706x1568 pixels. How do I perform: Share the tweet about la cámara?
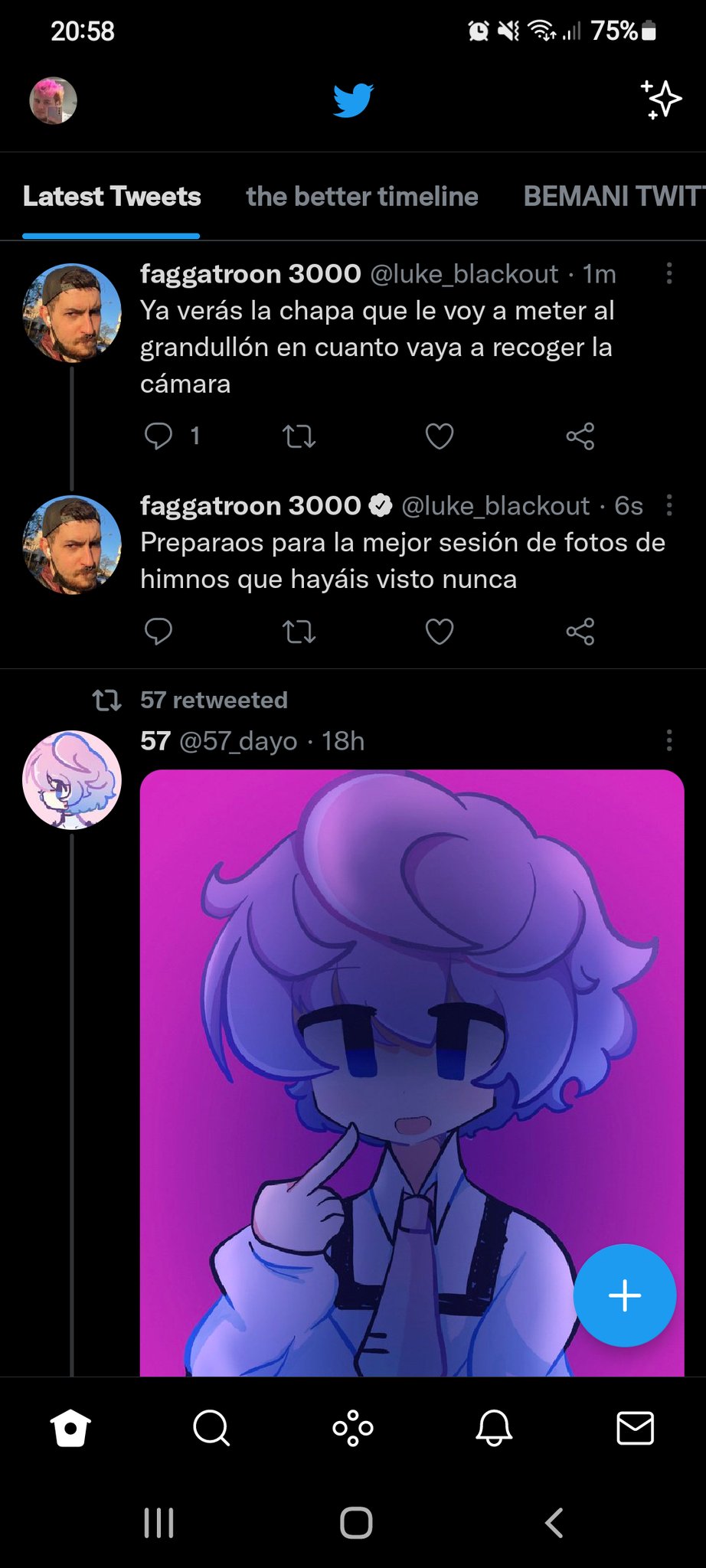pos(580,436)
